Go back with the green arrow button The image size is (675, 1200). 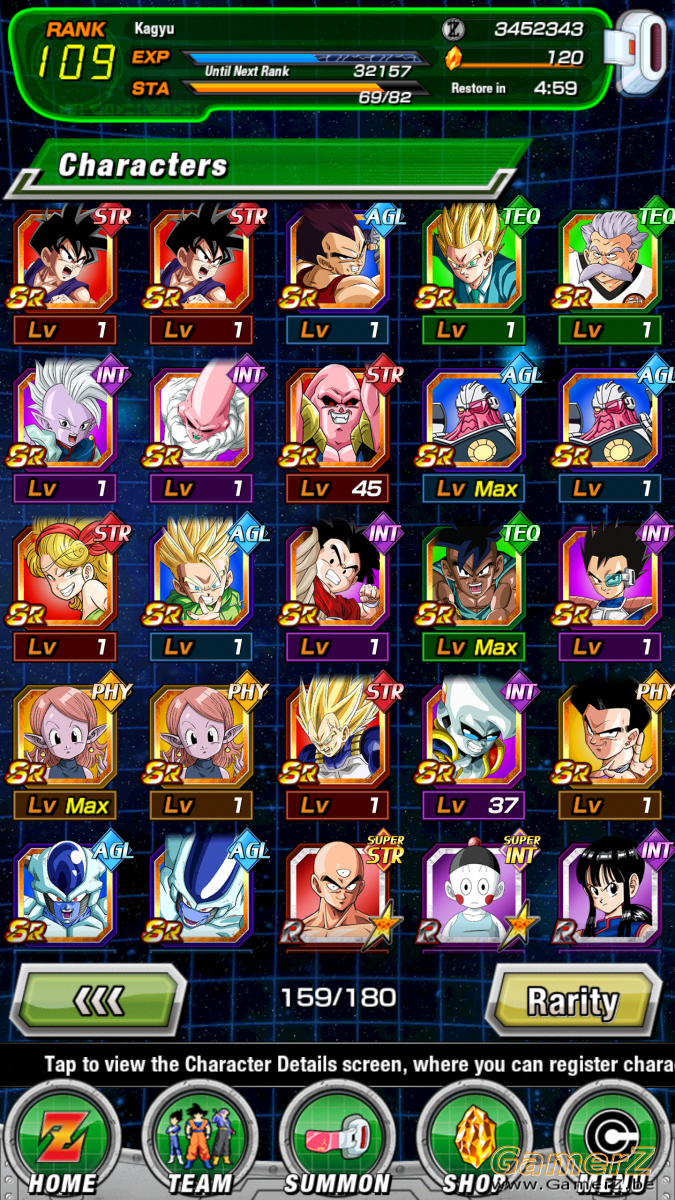coord(98,1000)
